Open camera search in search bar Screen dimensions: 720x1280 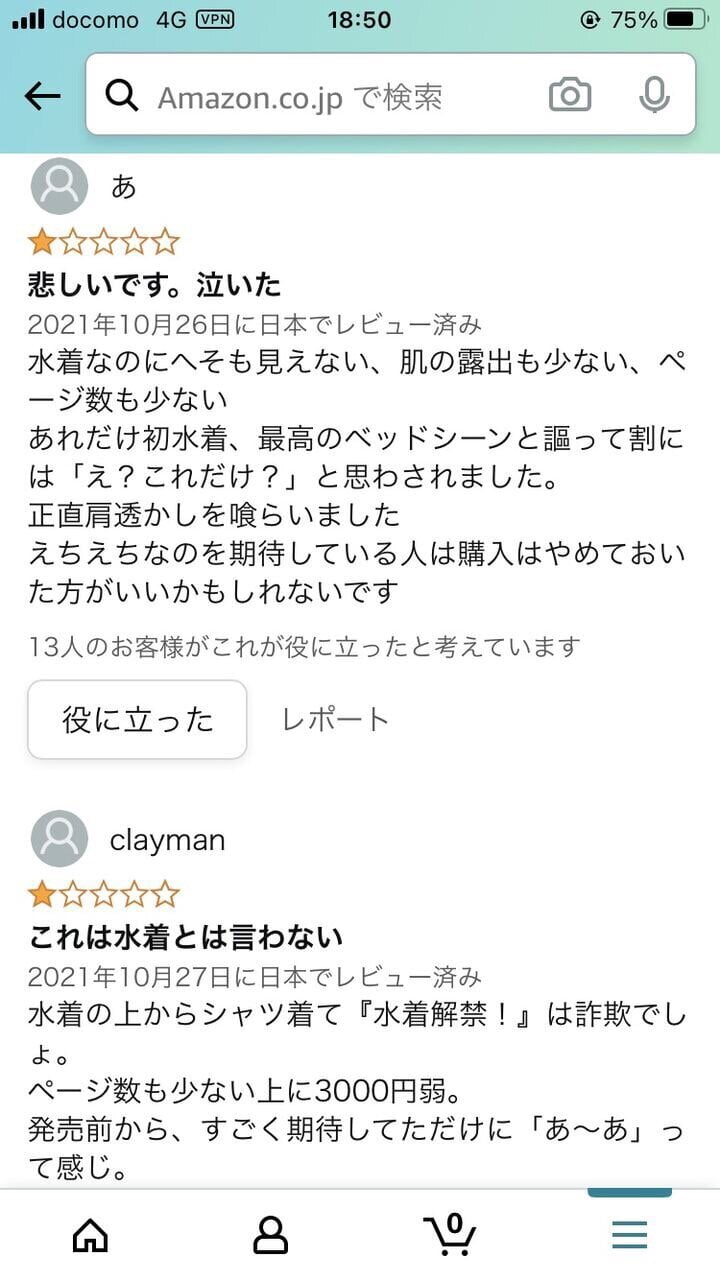(x=569, y=96)
